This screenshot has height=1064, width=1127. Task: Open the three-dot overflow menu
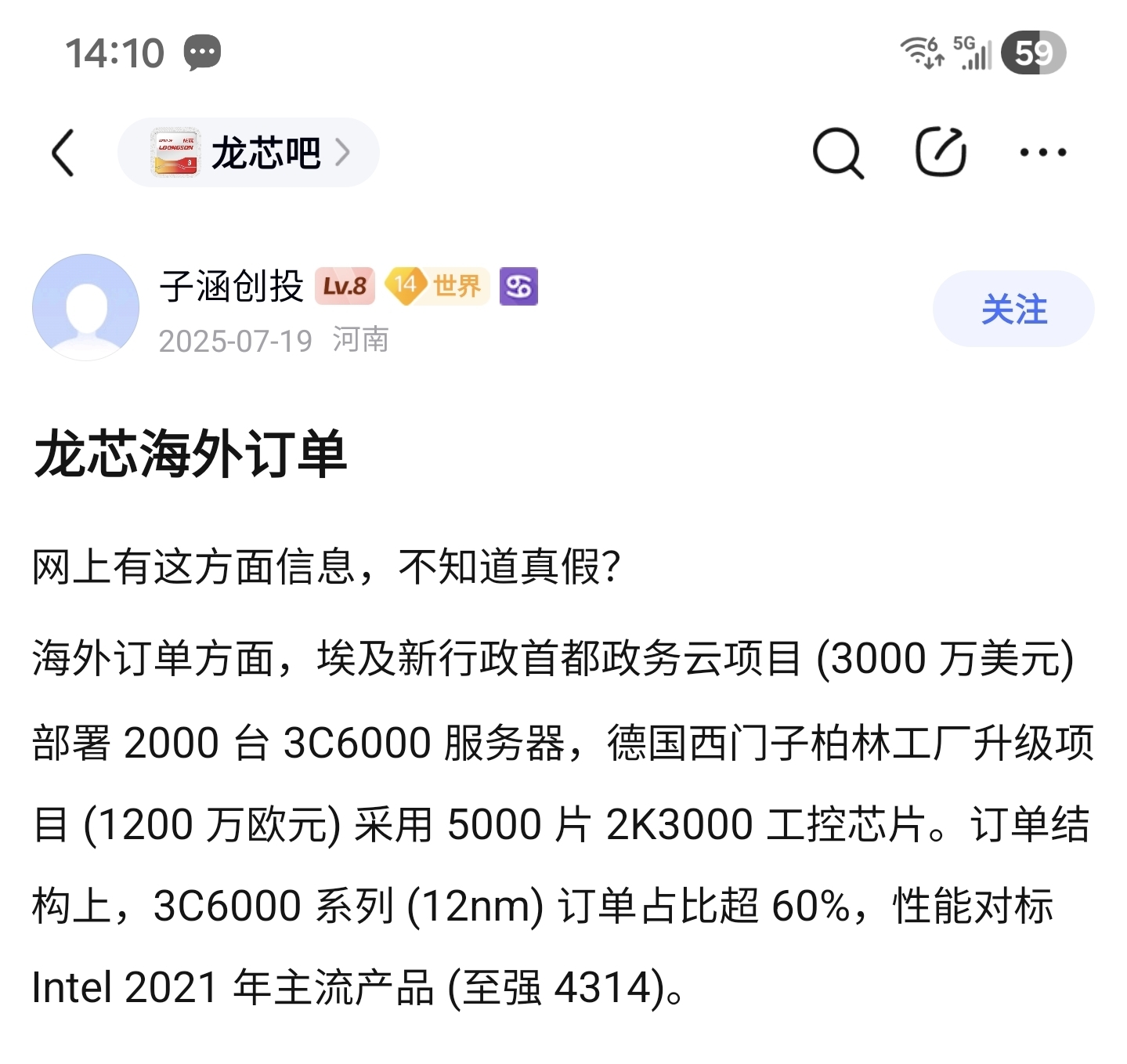coord(1042,153)
